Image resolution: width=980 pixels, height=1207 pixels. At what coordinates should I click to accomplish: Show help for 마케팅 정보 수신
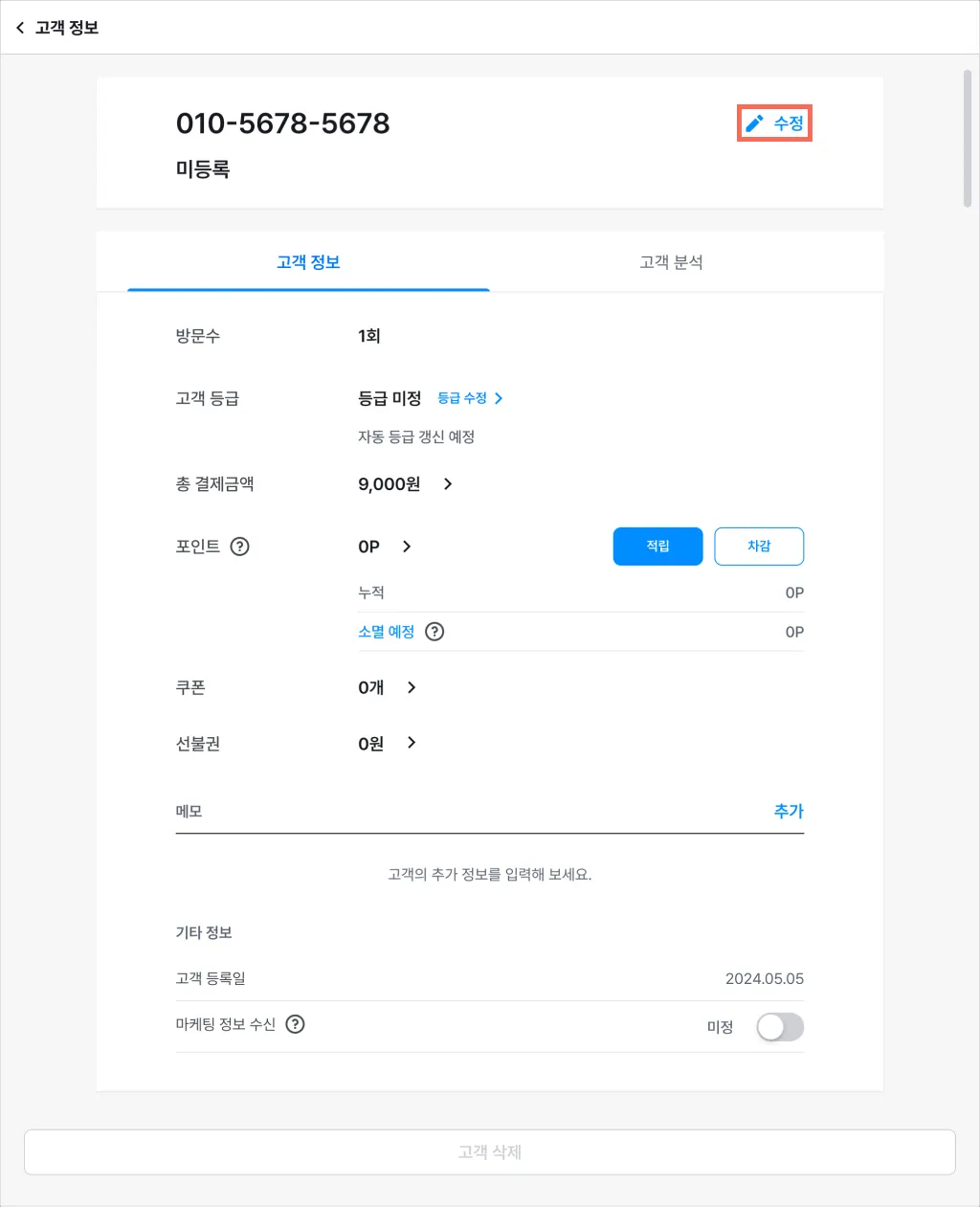click(296, 1024)
